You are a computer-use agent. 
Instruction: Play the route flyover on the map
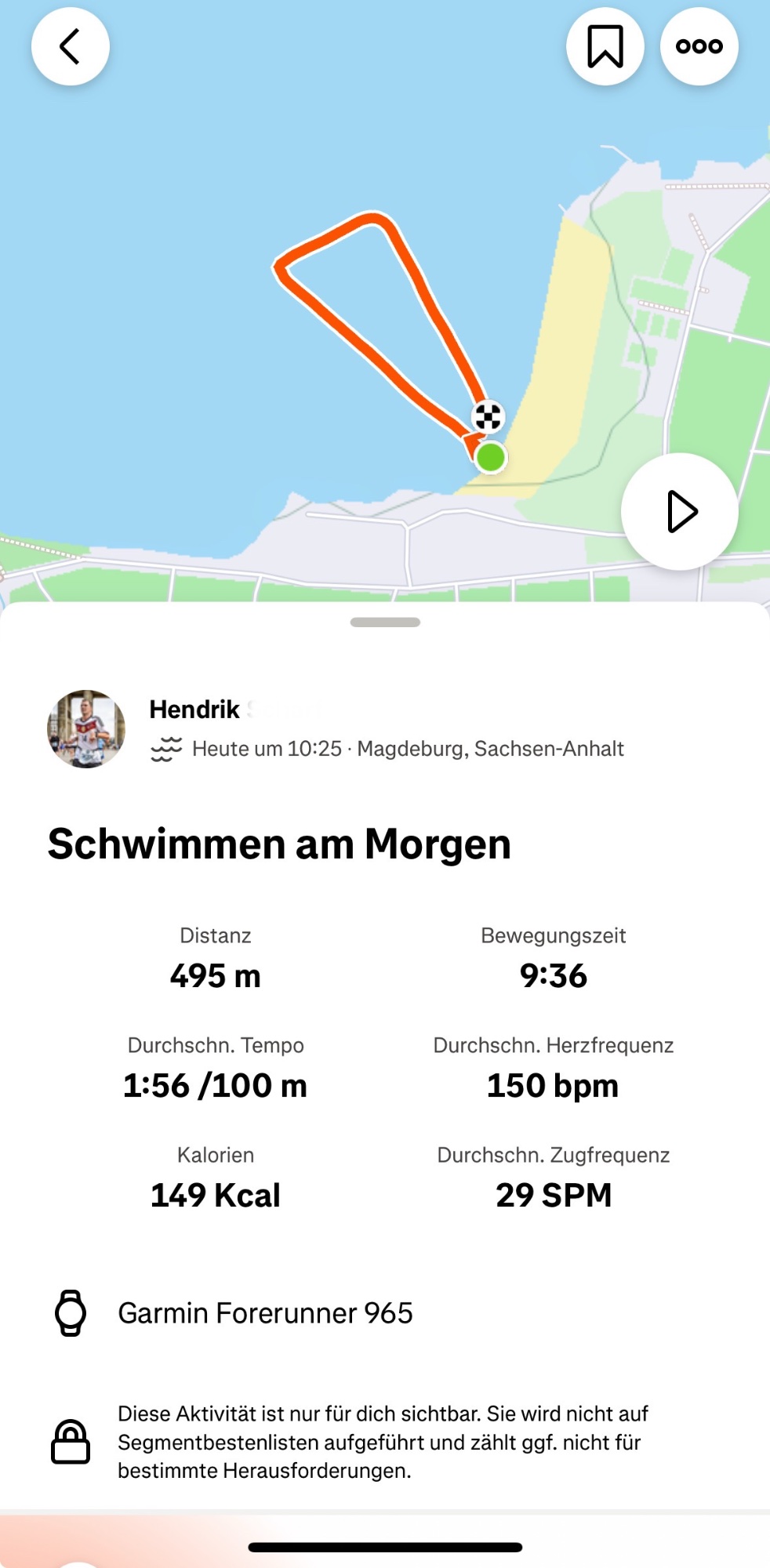pos(679,512)
